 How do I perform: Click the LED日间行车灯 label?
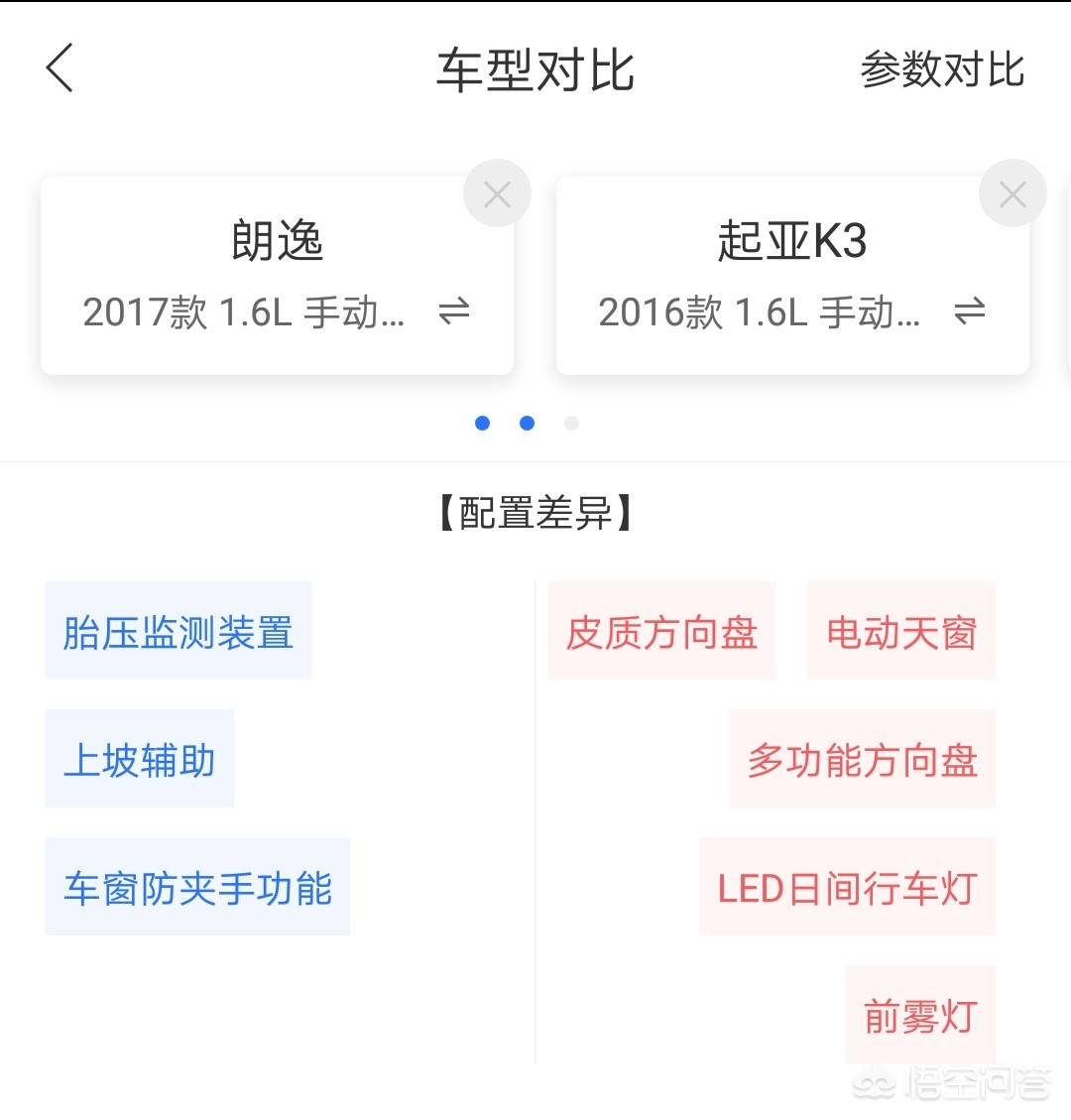[x=847, y=888]
